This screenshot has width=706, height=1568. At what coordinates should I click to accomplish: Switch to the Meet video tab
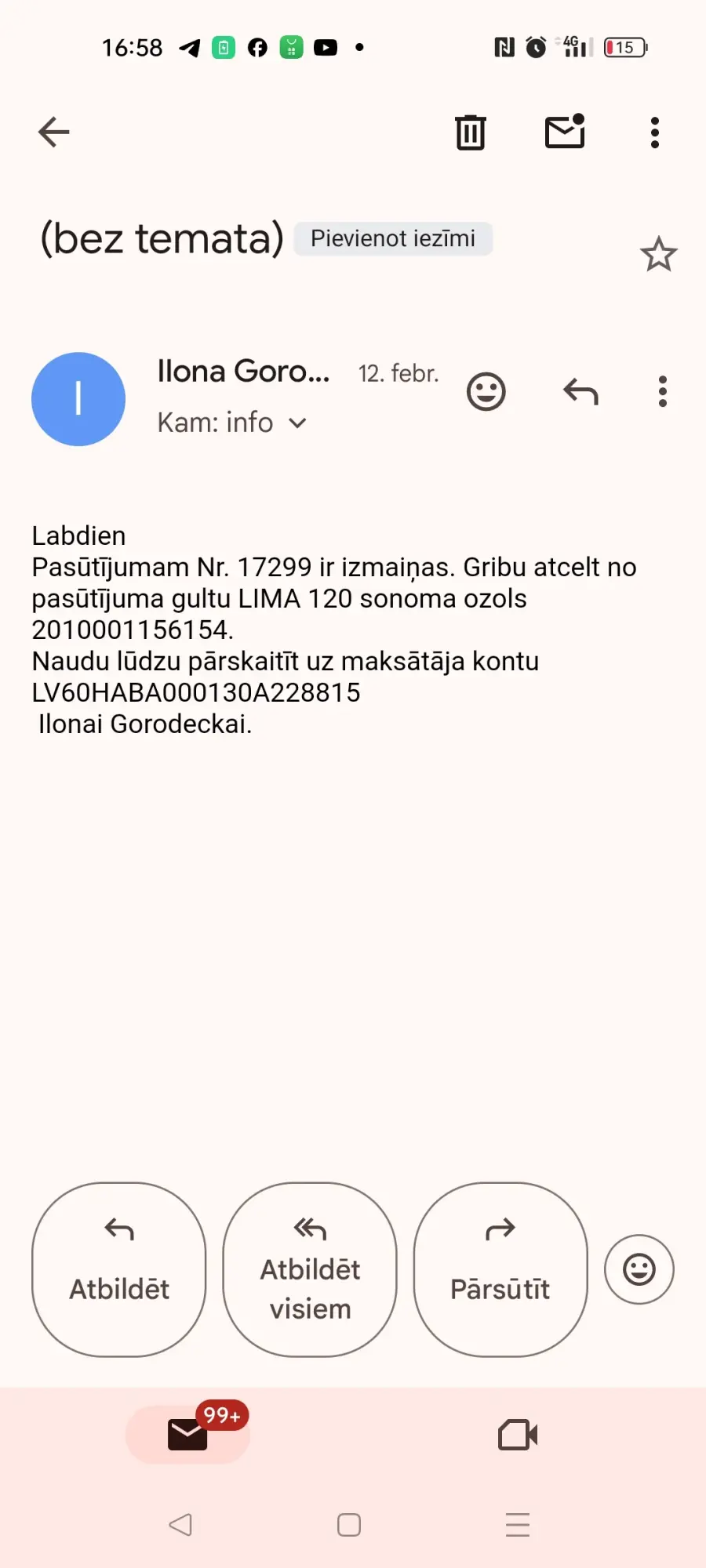tap(518, 1435)
